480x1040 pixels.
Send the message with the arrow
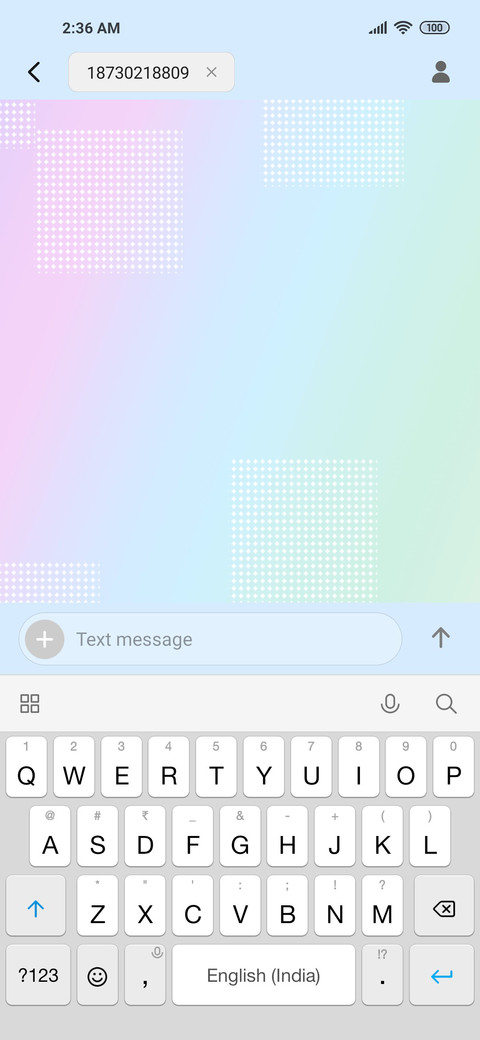(441, 638)
